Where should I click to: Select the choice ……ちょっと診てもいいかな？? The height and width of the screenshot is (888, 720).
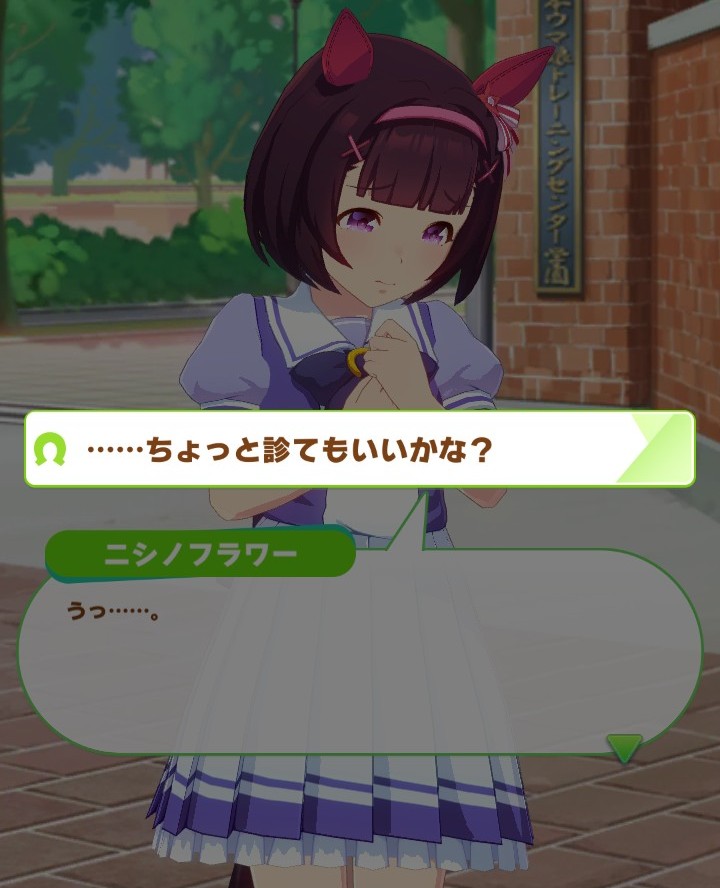click(x=358, y=450)
